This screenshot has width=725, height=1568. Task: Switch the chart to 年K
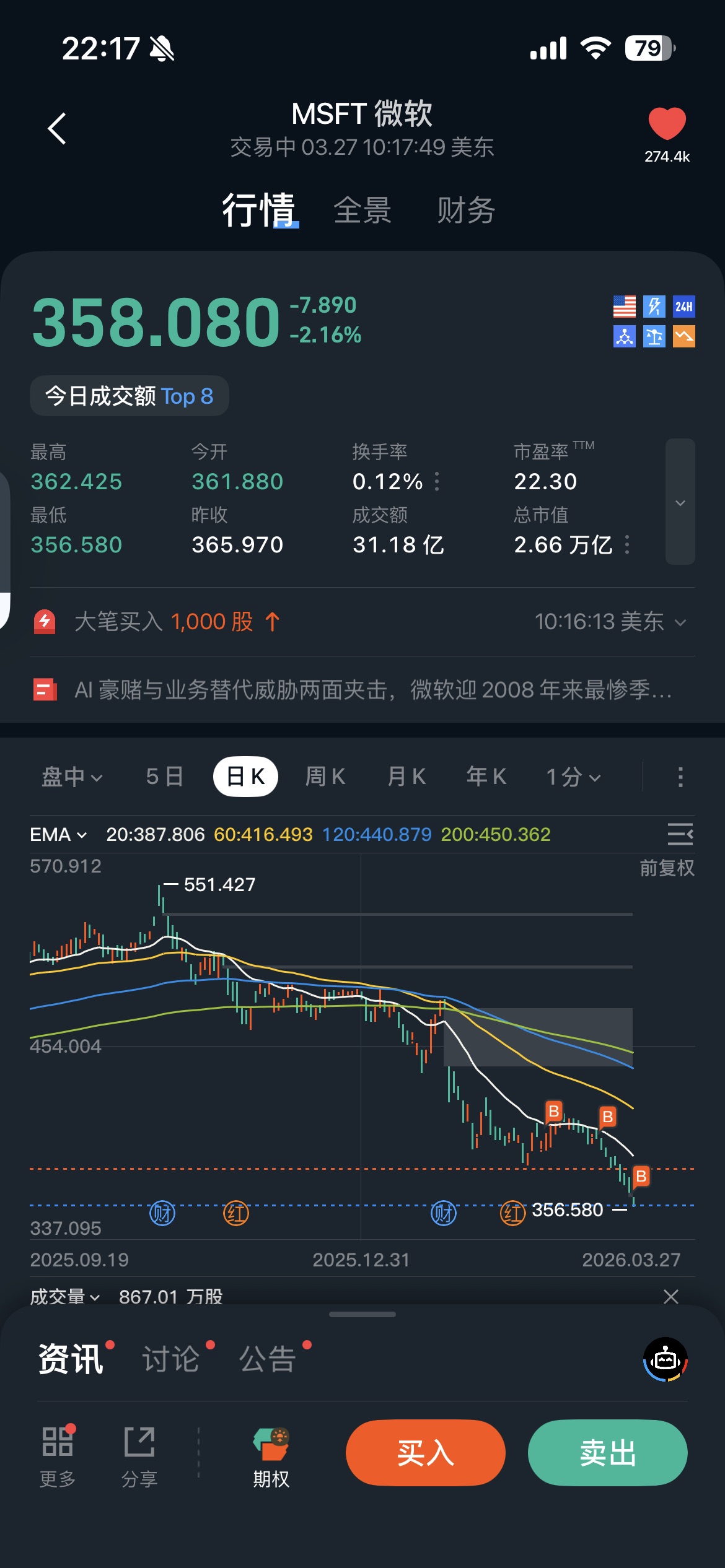click(486, 777)
